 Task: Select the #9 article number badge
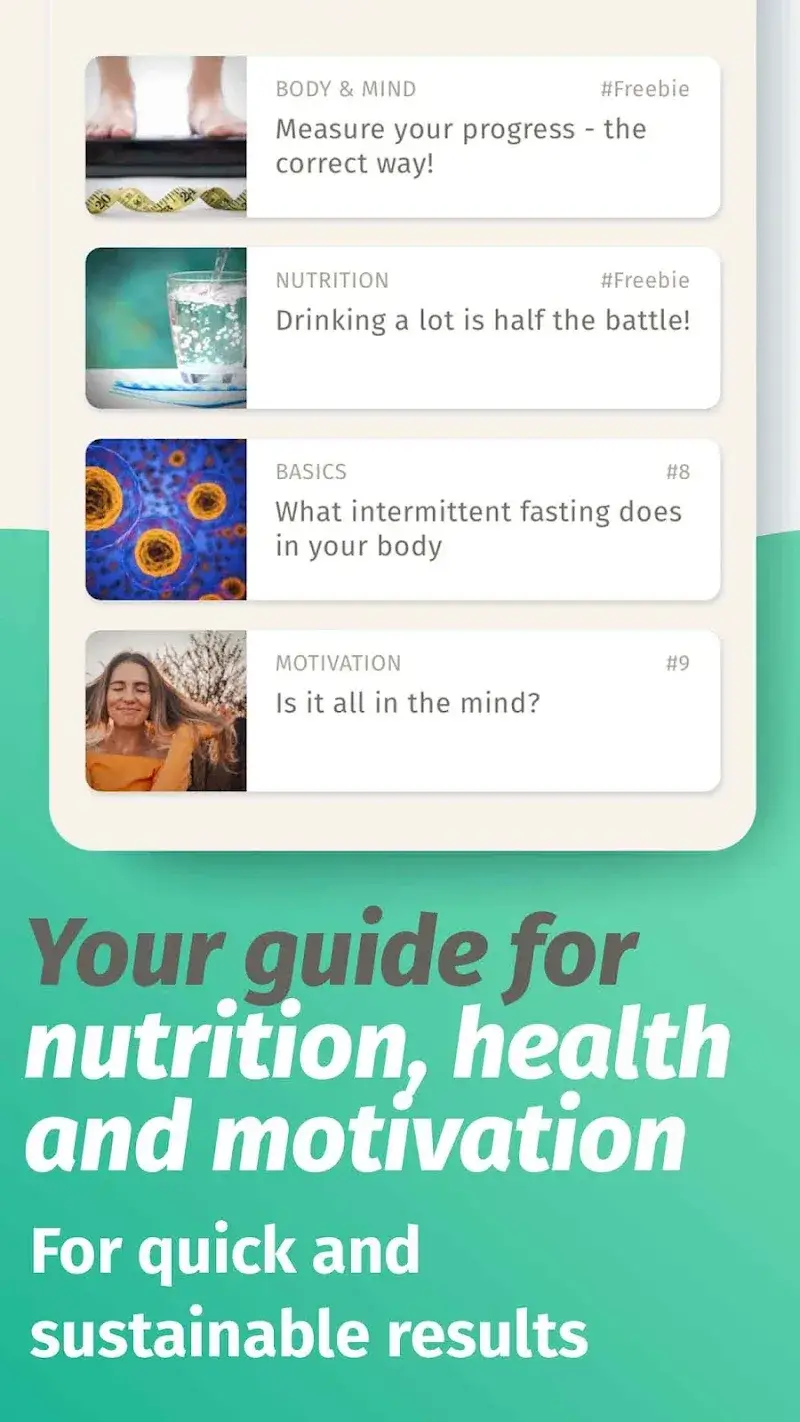pyautogui.click(x=677, y=663)
